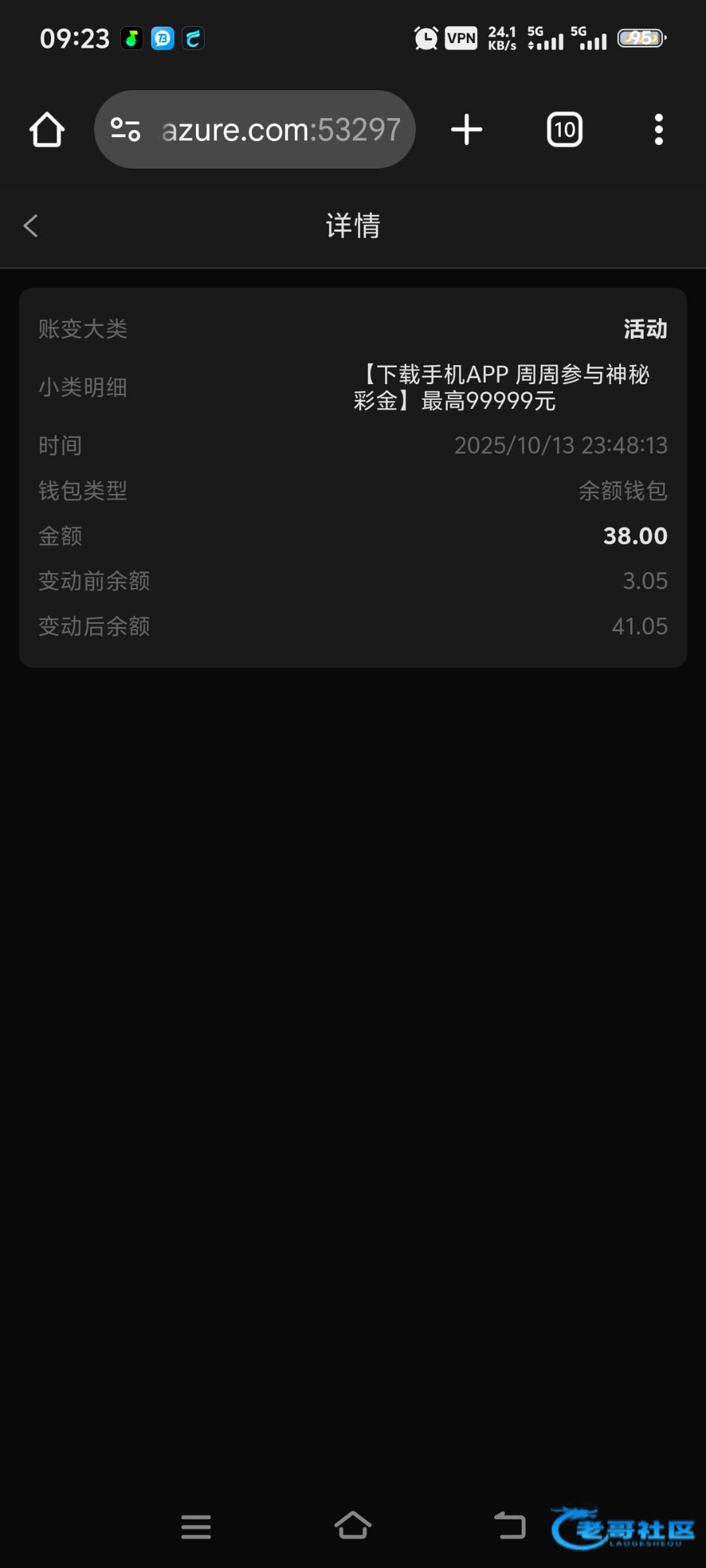This screenshot has width=706, height=1568.
Task: Show the 10 open tabs
Action: 564,129
